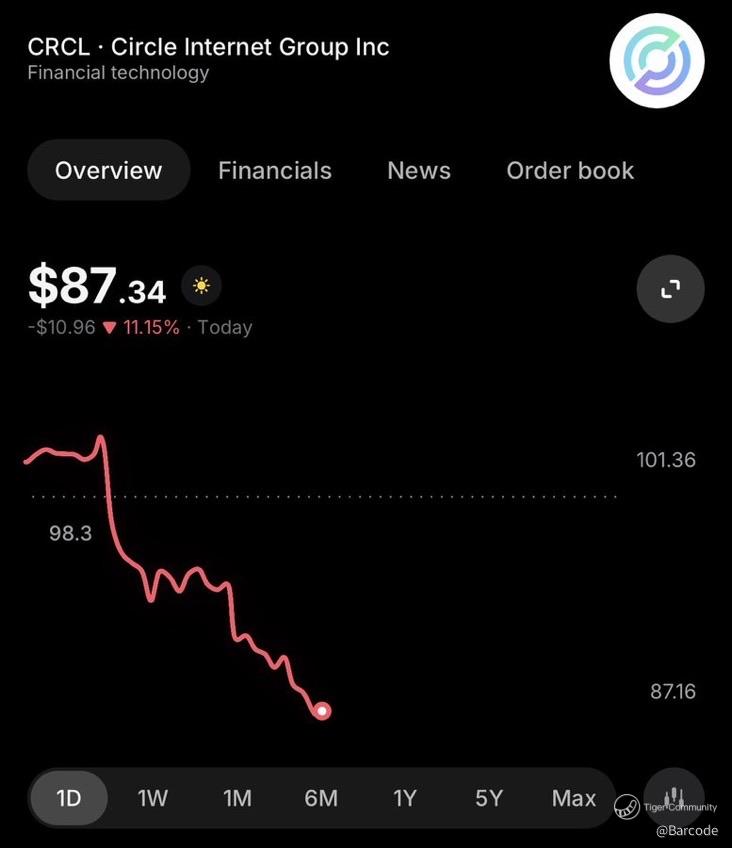Screen dimensions: 732x848
Task: Select the Overview tab
Action: 108,170
